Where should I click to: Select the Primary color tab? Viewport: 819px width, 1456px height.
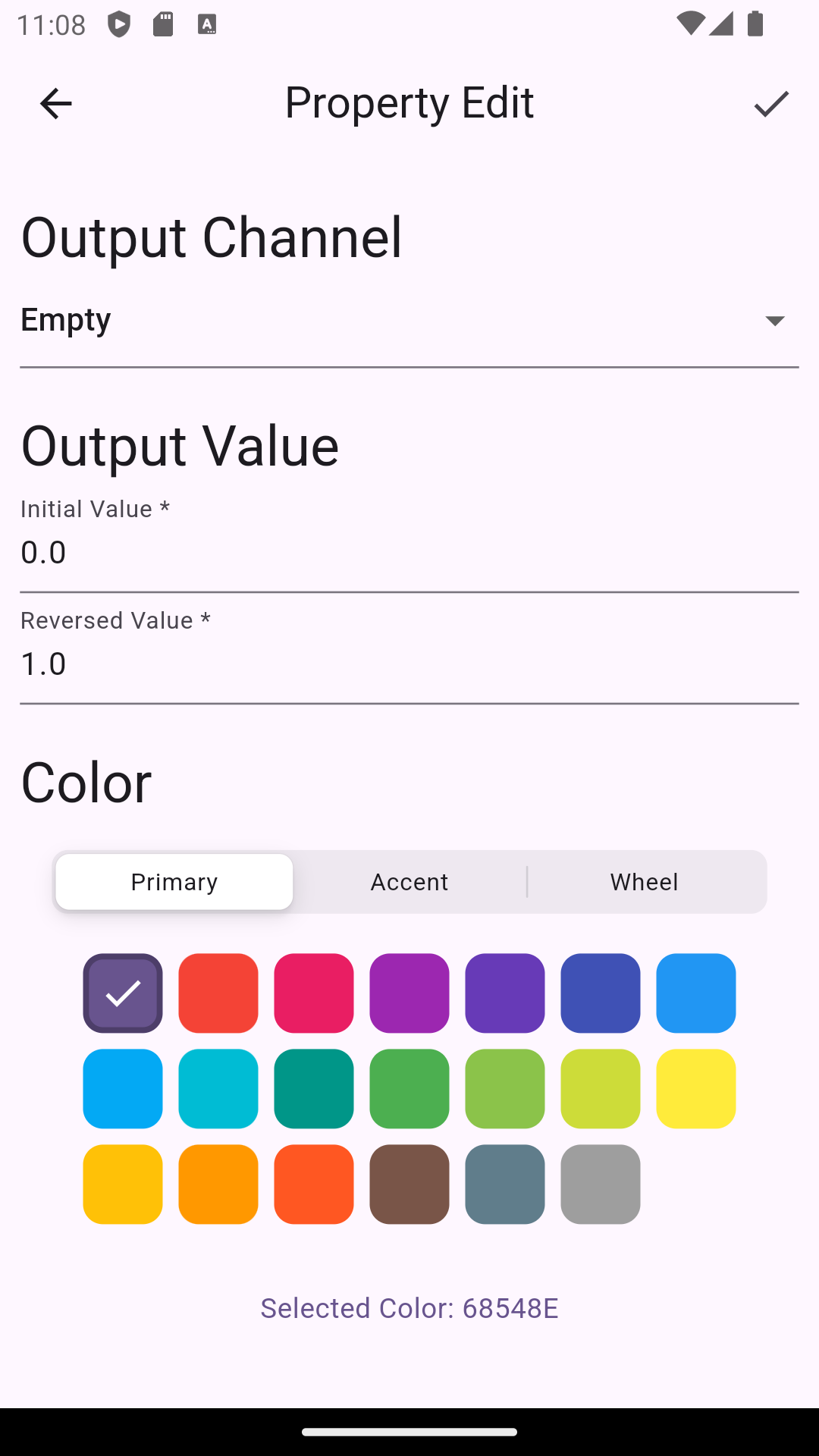(x=174, y=882)
